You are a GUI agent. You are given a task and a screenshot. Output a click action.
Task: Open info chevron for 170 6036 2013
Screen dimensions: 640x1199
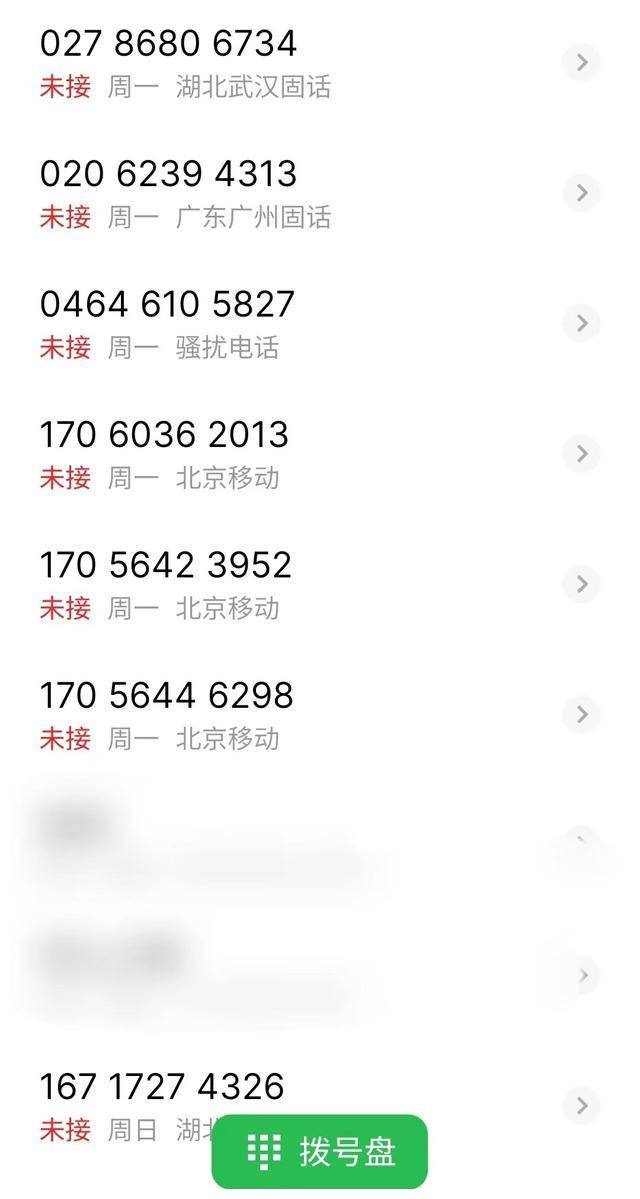pos(581,453)
